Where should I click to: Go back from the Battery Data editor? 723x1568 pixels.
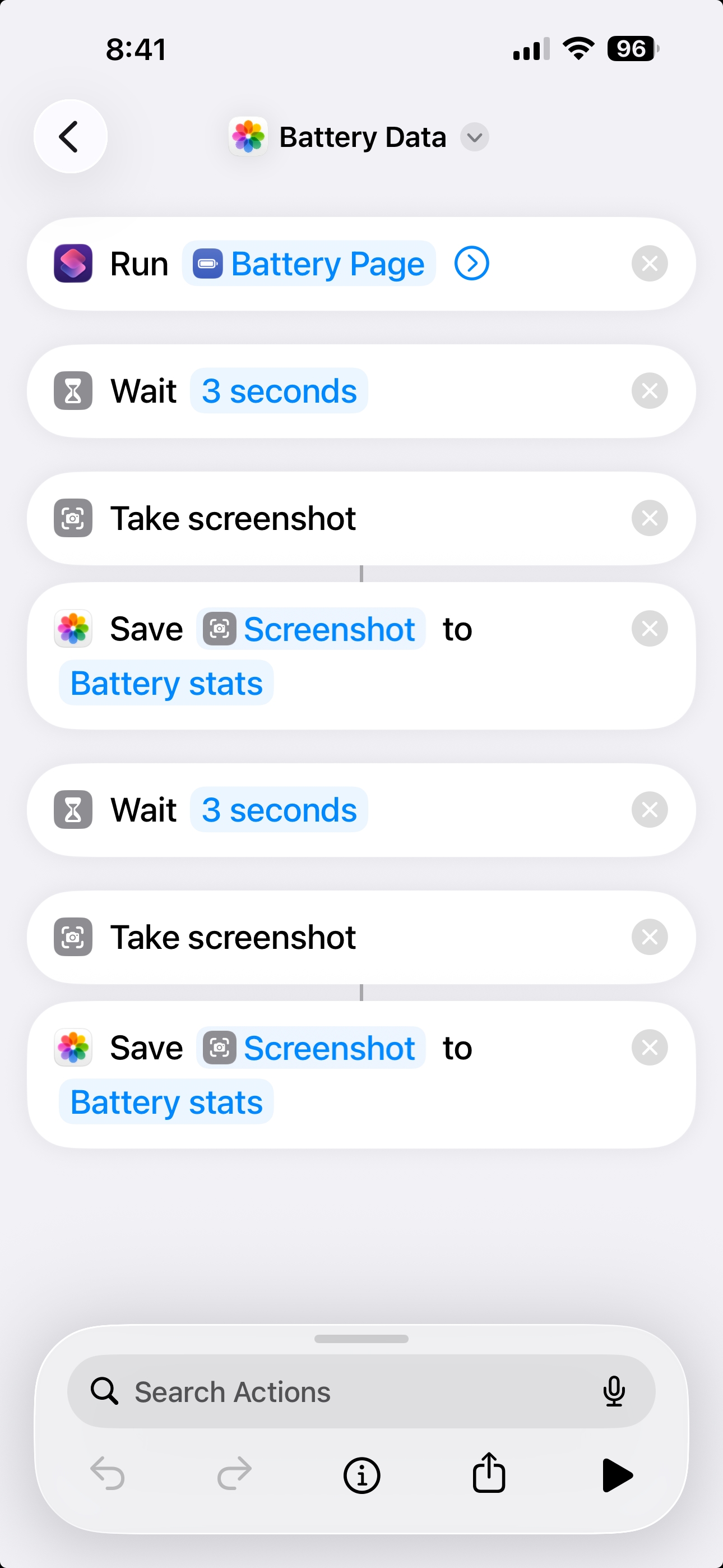tap(70, 136)
